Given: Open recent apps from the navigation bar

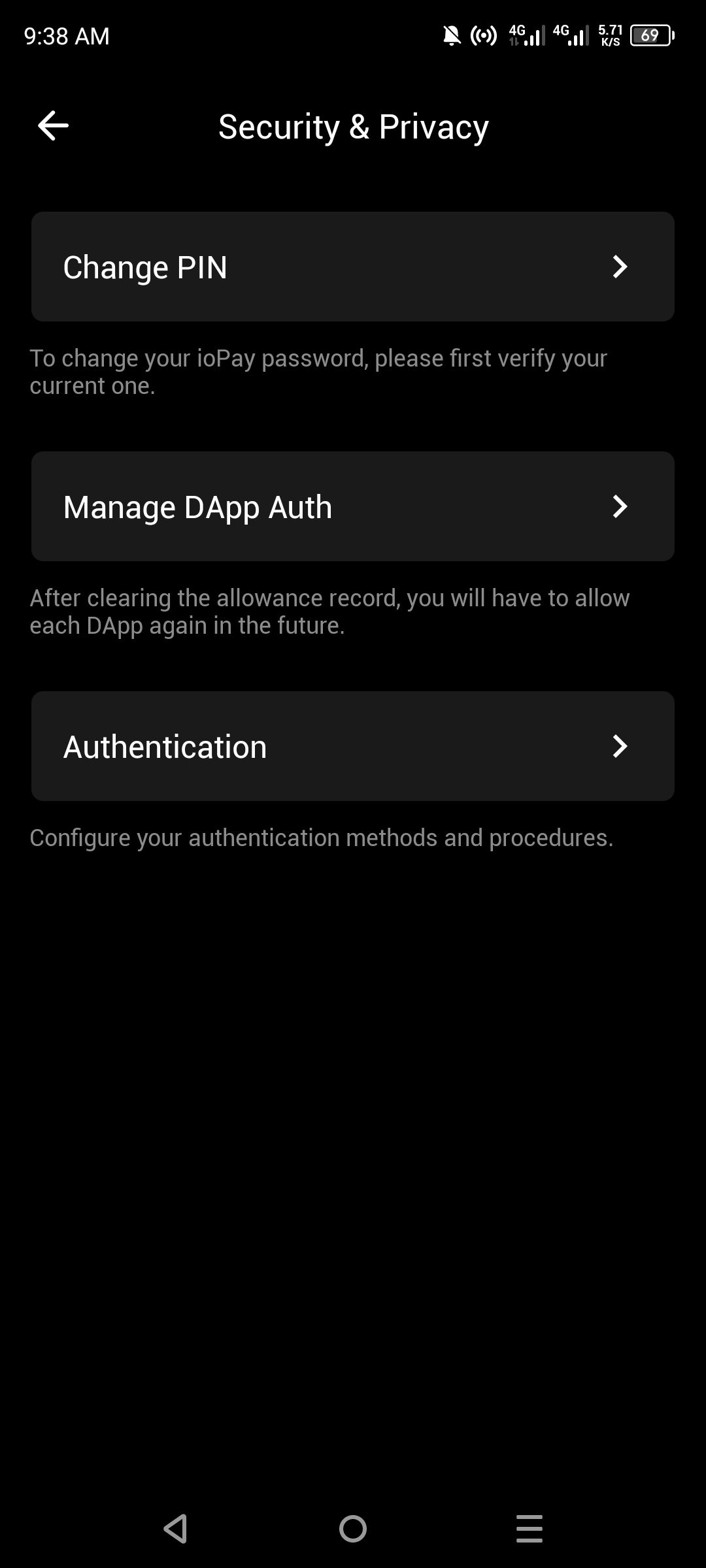Looking at the screenshot, I should 529,1529.
